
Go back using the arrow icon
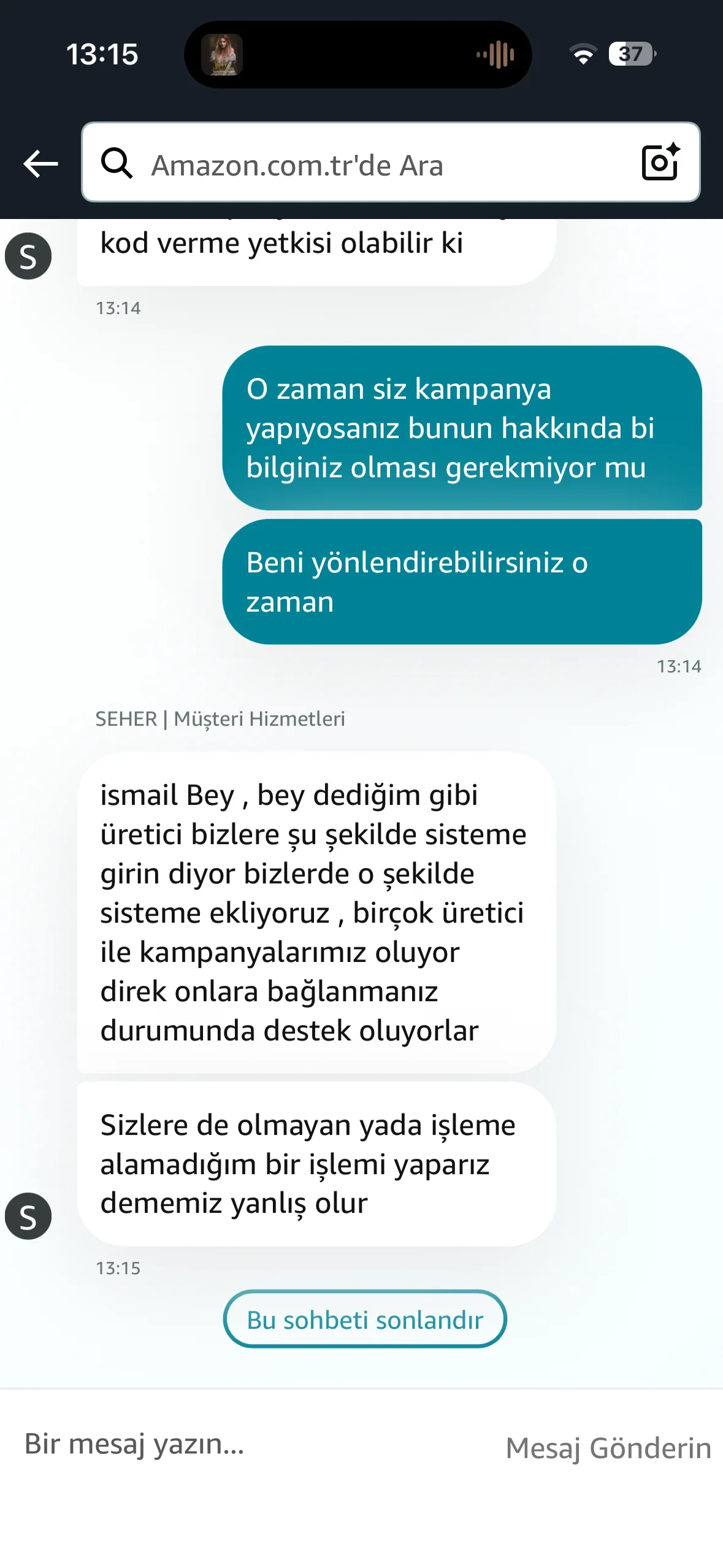(40, 164)
